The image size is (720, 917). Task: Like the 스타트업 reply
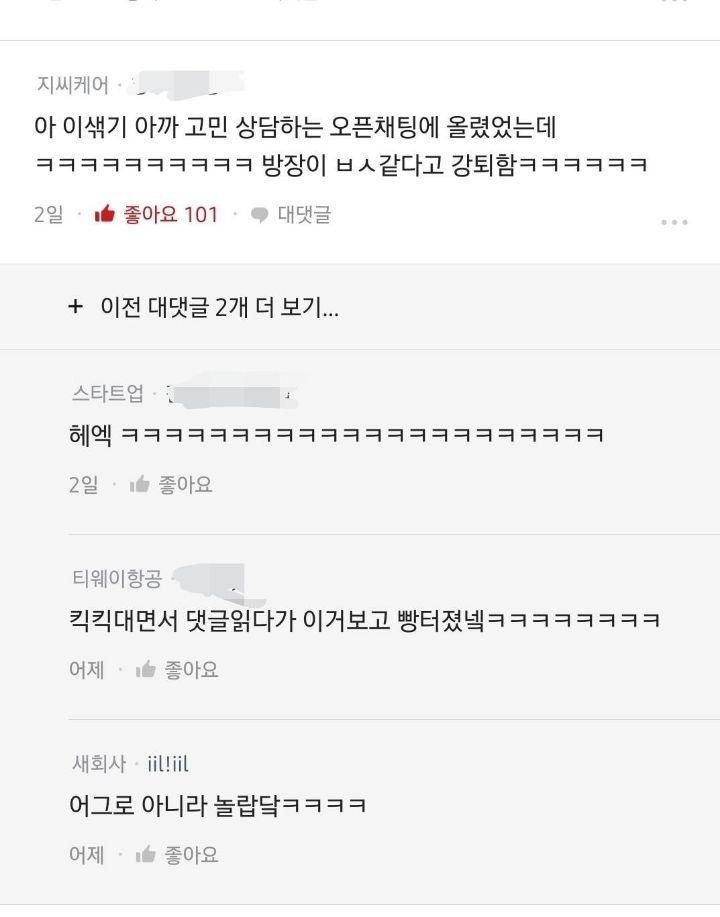(172, 485)
